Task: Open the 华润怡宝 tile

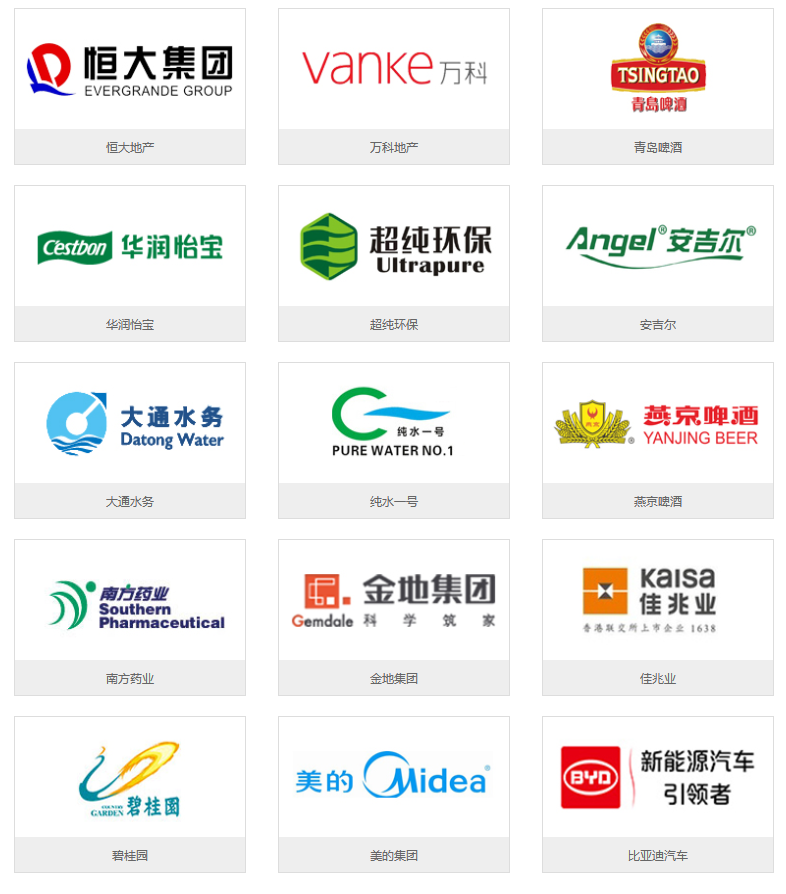Action: pyautogui.click(x=130, y=247)
